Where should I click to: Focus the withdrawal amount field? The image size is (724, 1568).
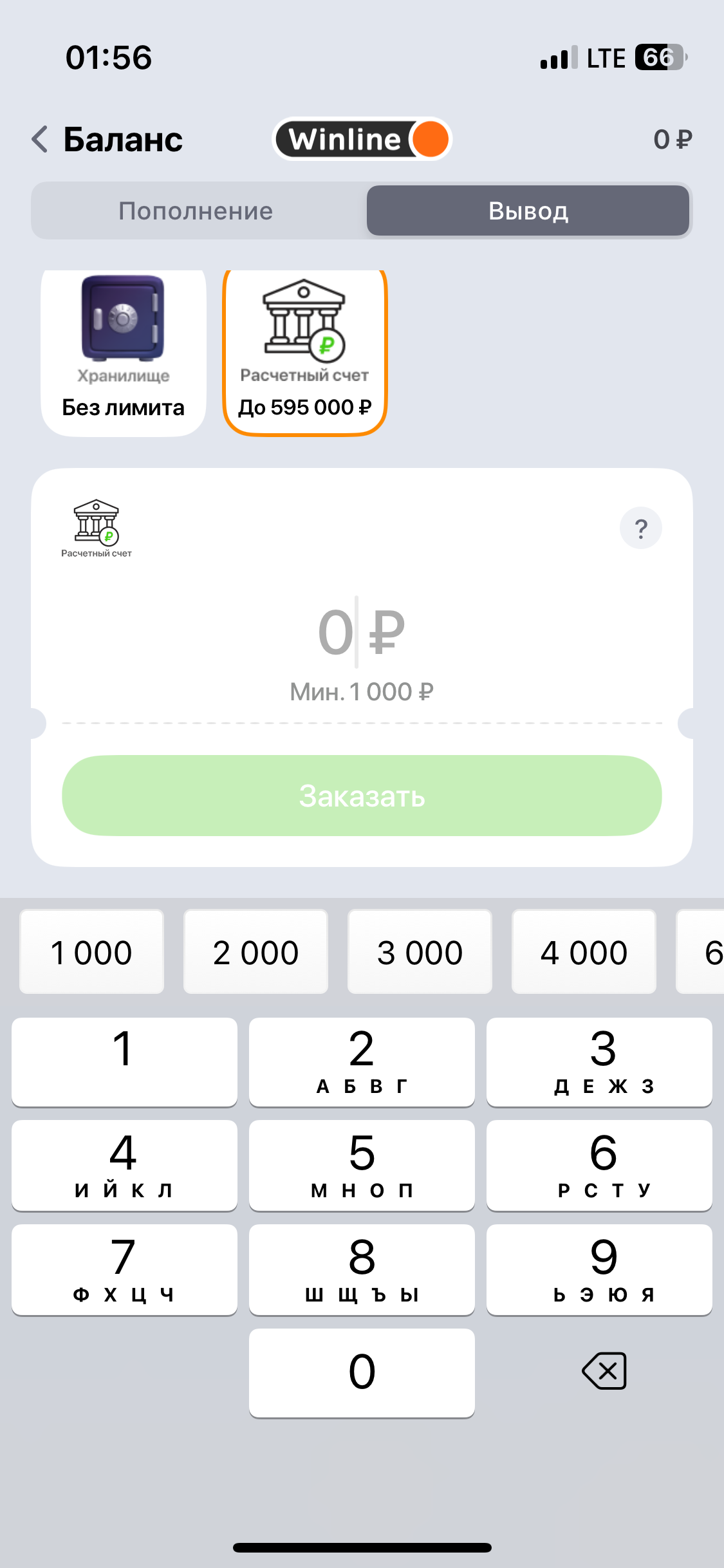click(x=361, y=633)
